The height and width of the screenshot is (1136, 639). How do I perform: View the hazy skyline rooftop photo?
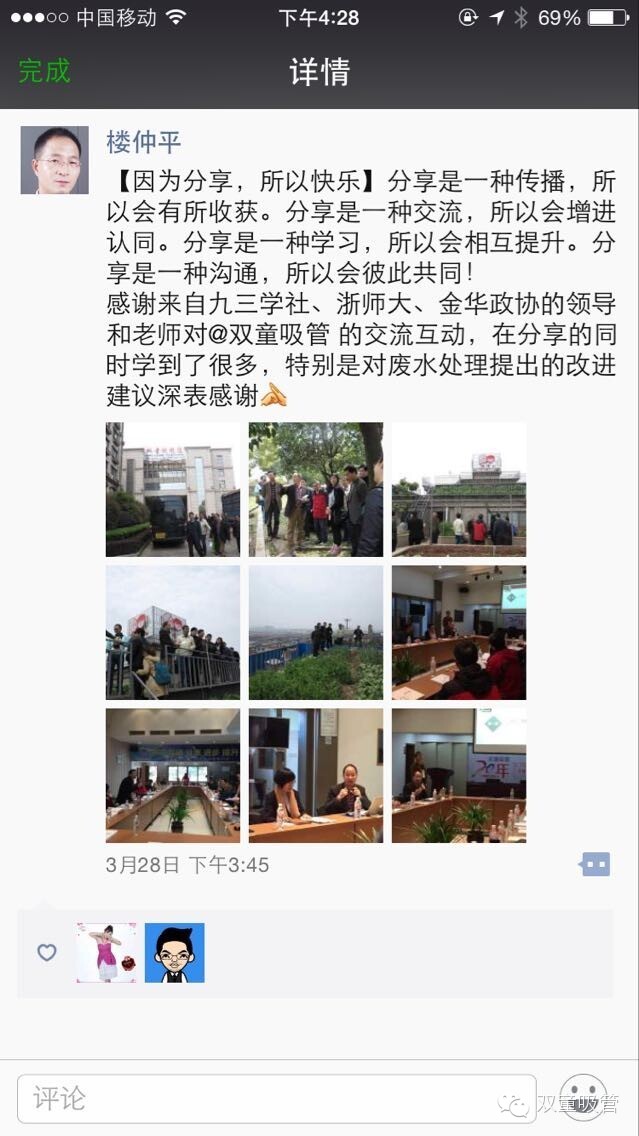pos(316,632)
